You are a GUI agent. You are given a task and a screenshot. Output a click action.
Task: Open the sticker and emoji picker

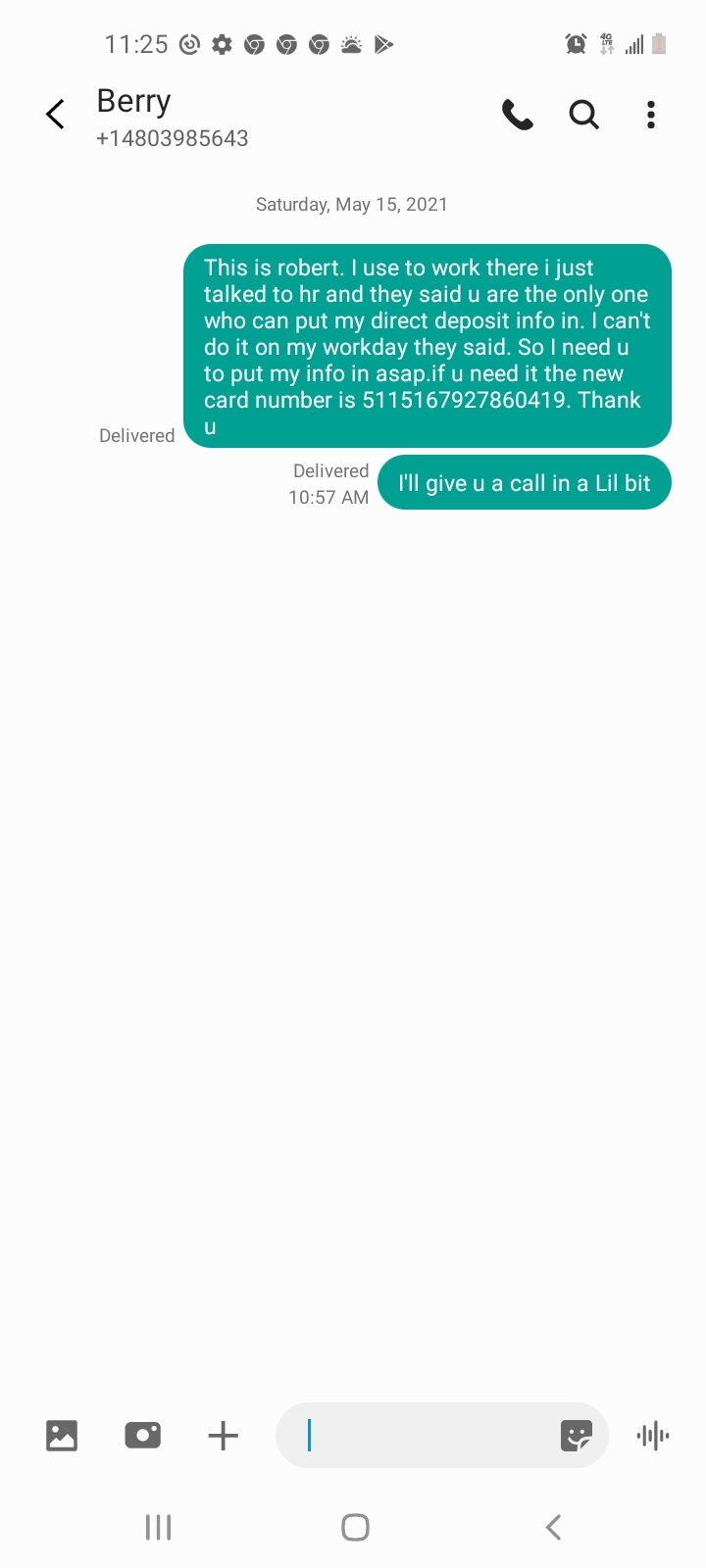pyautogui.click(x=577, y=1436)
